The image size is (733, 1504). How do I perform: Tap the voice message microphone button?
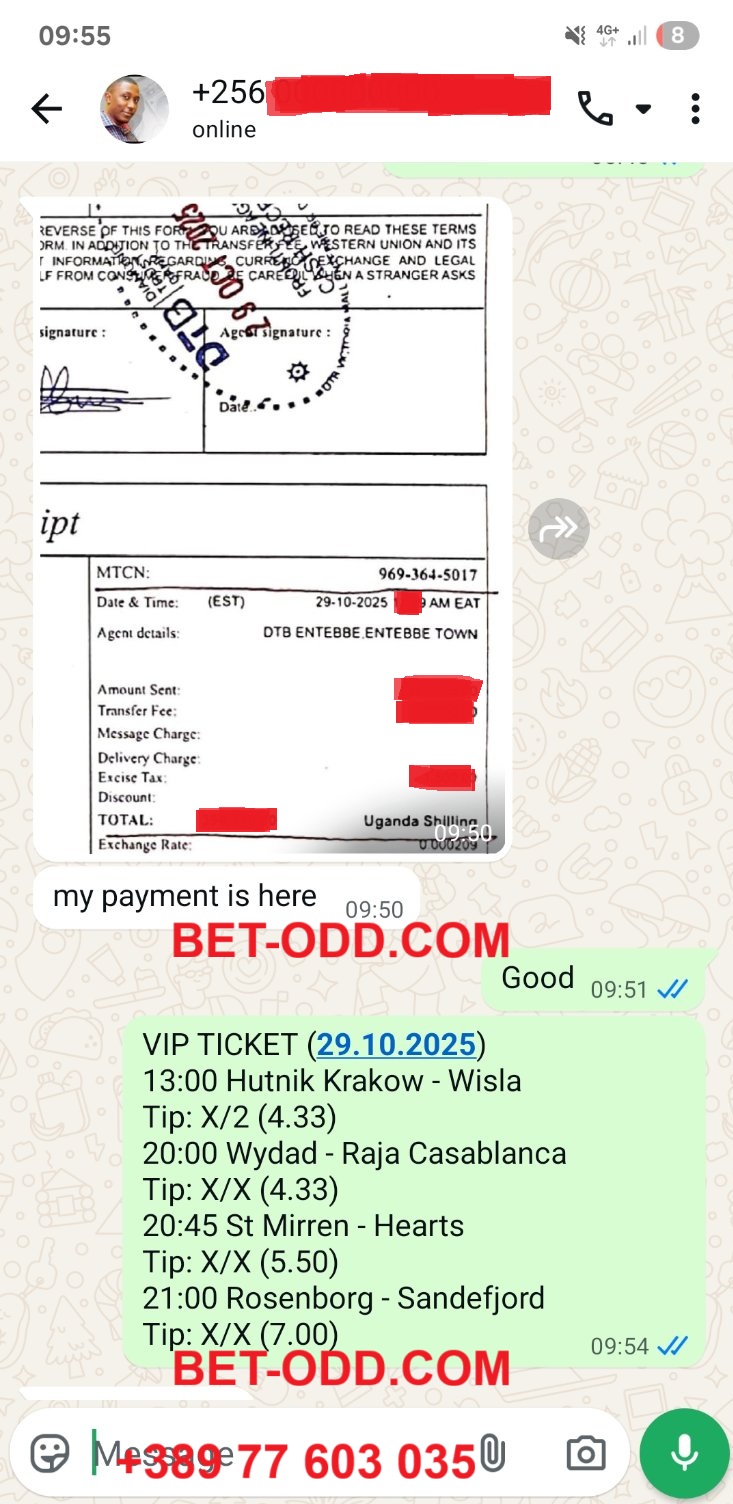coord(685,1453)
